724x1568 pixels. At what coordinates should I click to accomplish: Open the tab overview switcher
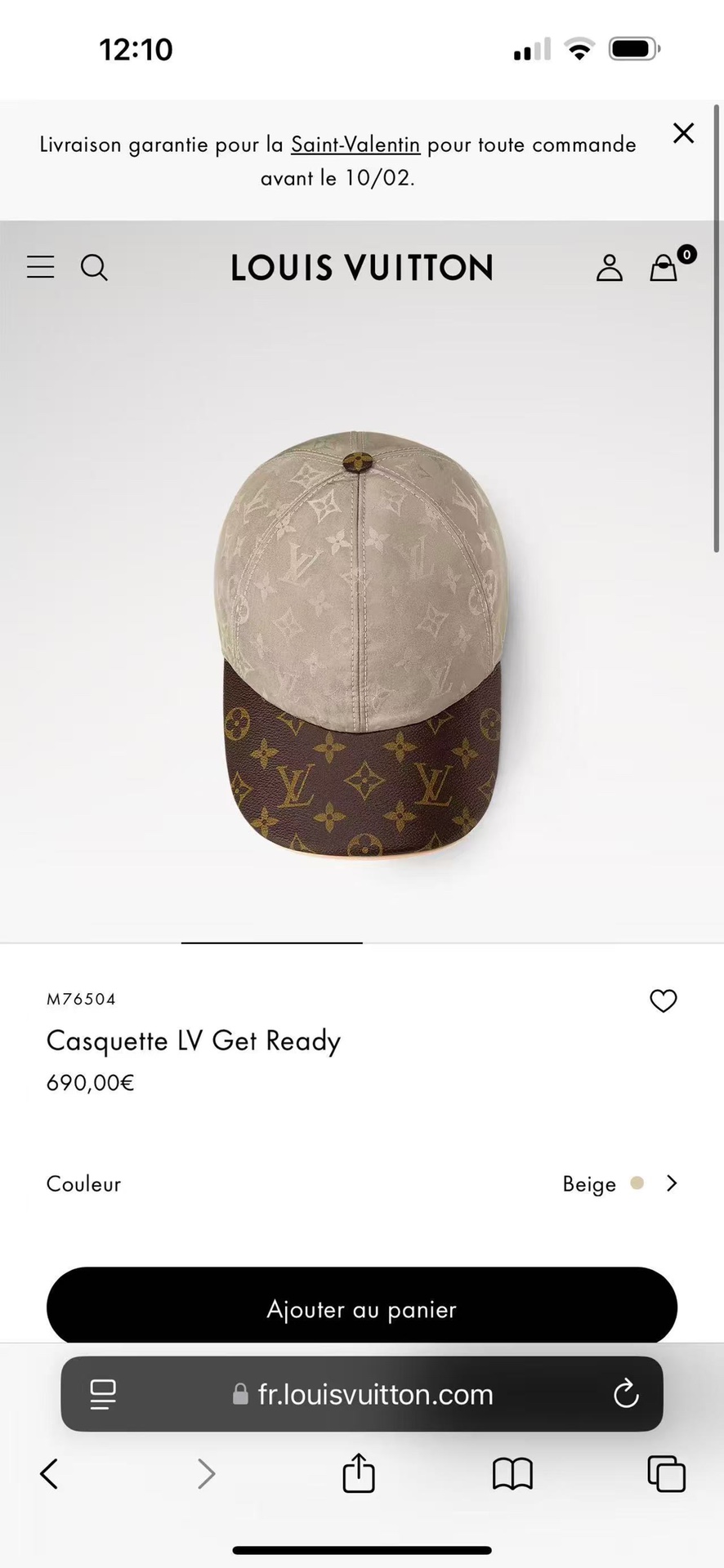click(666, 1473)
